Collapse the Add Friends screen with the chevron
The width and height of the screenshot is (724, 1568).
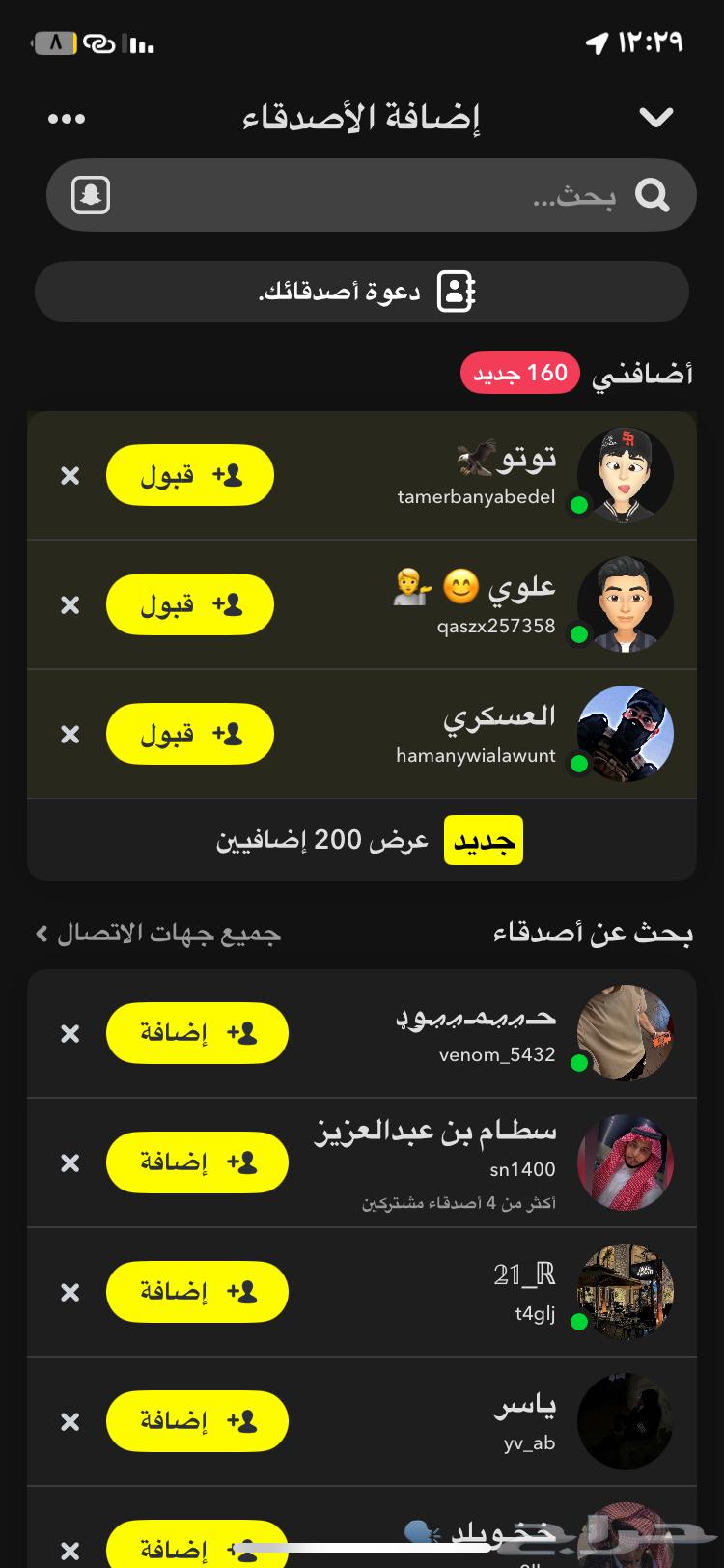coord(656,118)
